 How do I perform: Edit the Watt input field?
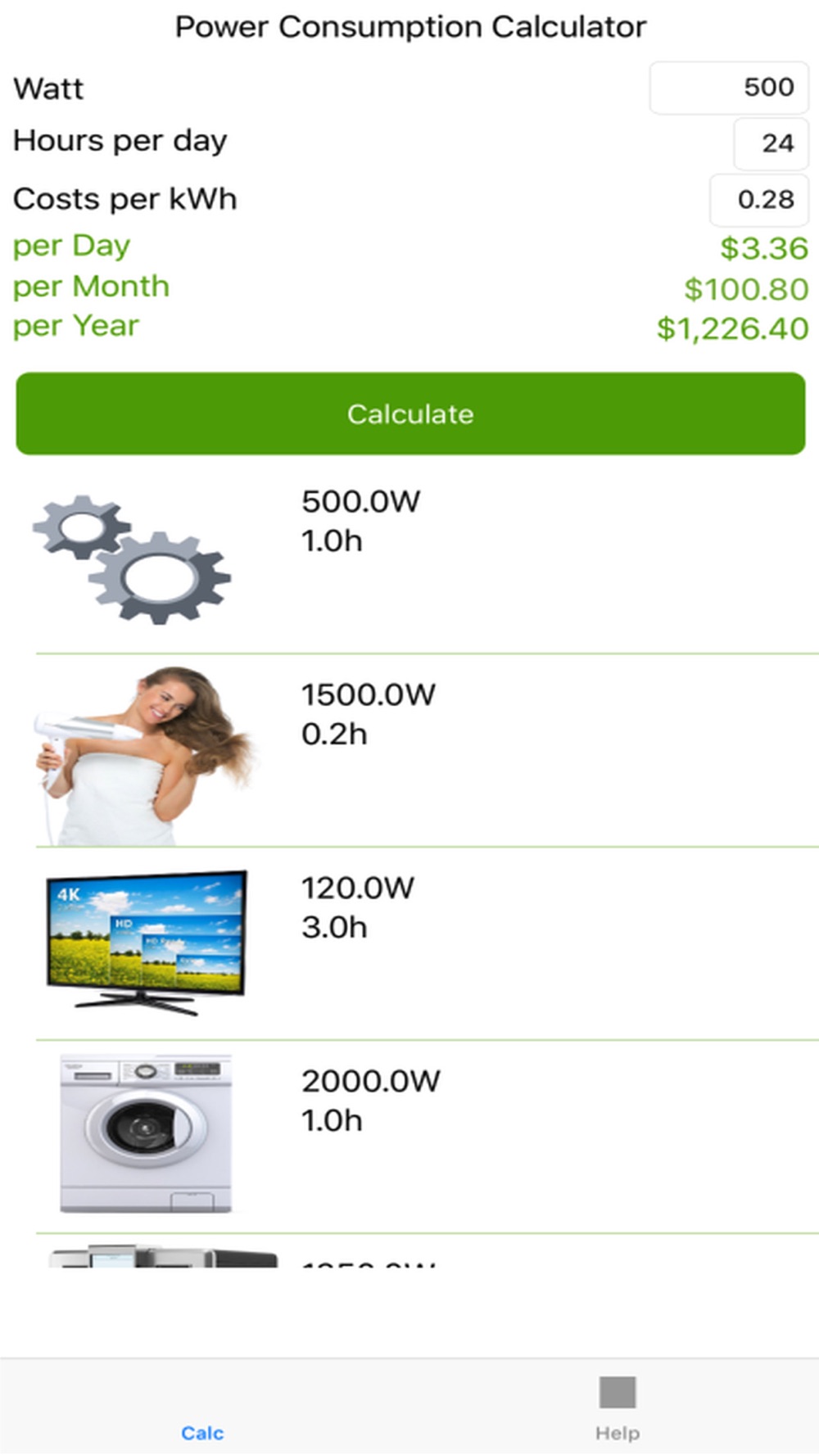tap(729, 88)
